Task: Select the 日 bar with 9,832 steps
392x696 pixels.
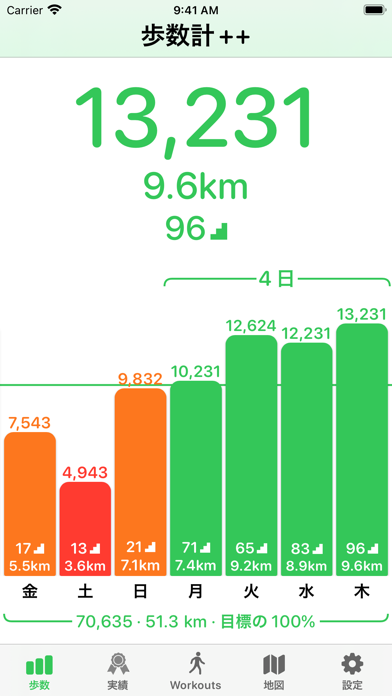Action: click(x=140, y=482)
